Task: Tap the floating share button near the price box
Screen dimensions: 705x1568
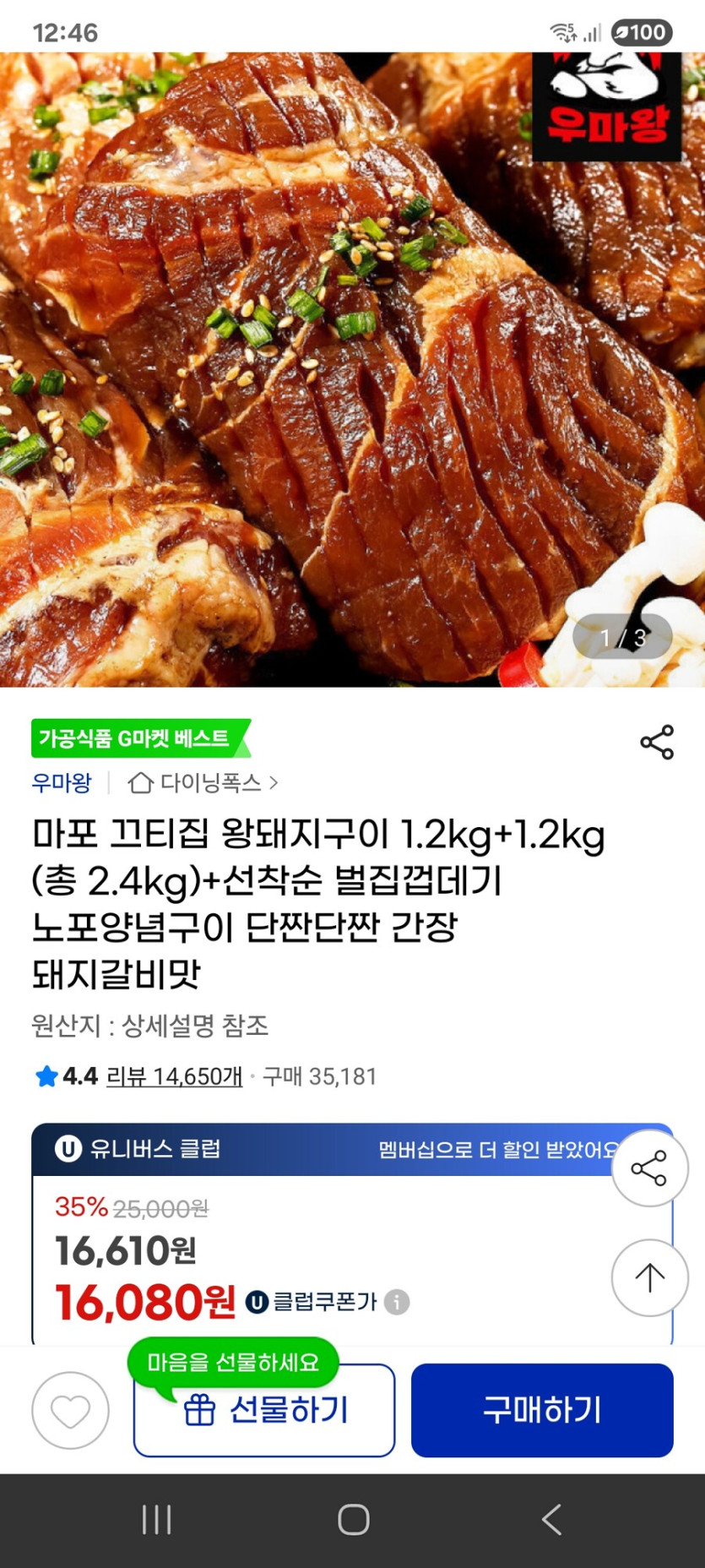Action: point(649,1167)
